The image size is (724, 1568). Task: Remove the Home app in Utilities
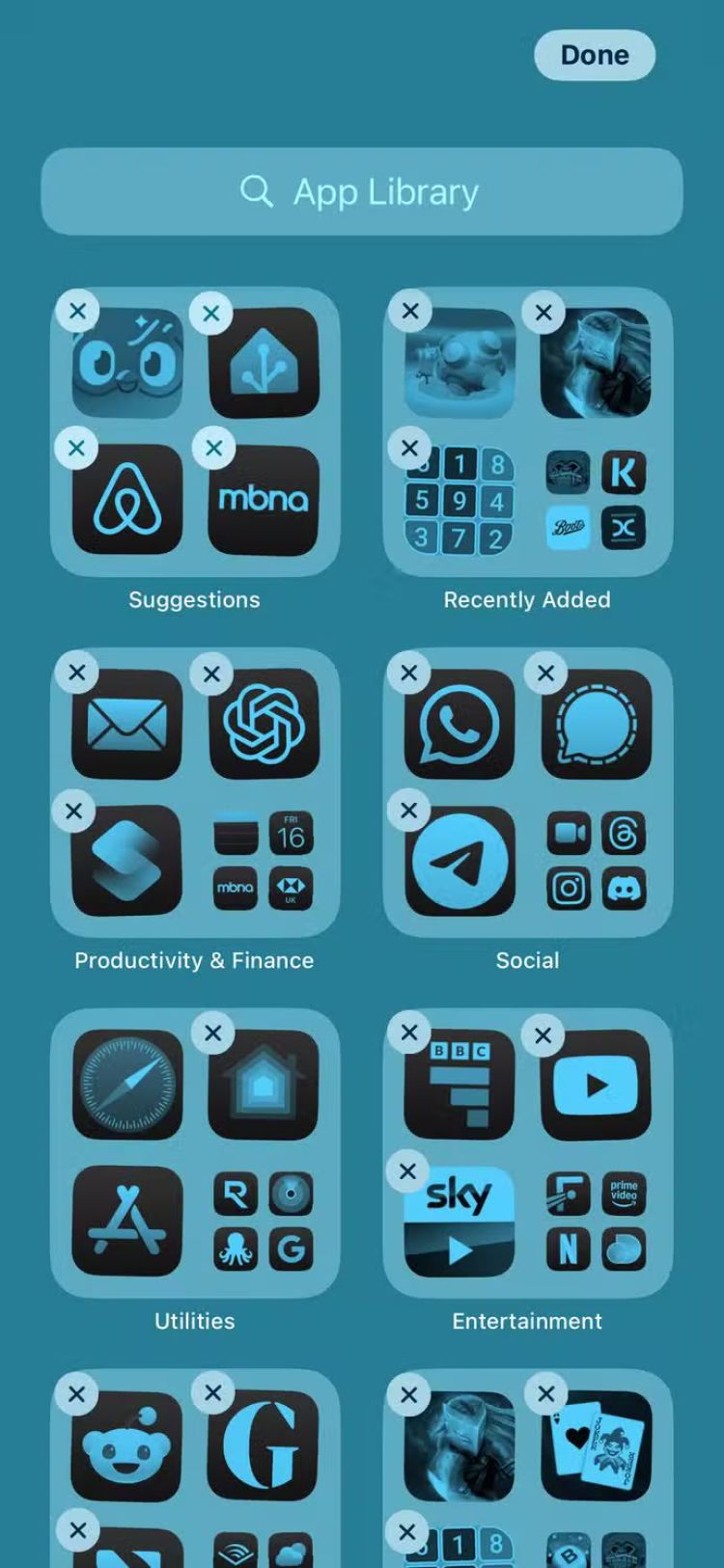tap(213, 1033)
